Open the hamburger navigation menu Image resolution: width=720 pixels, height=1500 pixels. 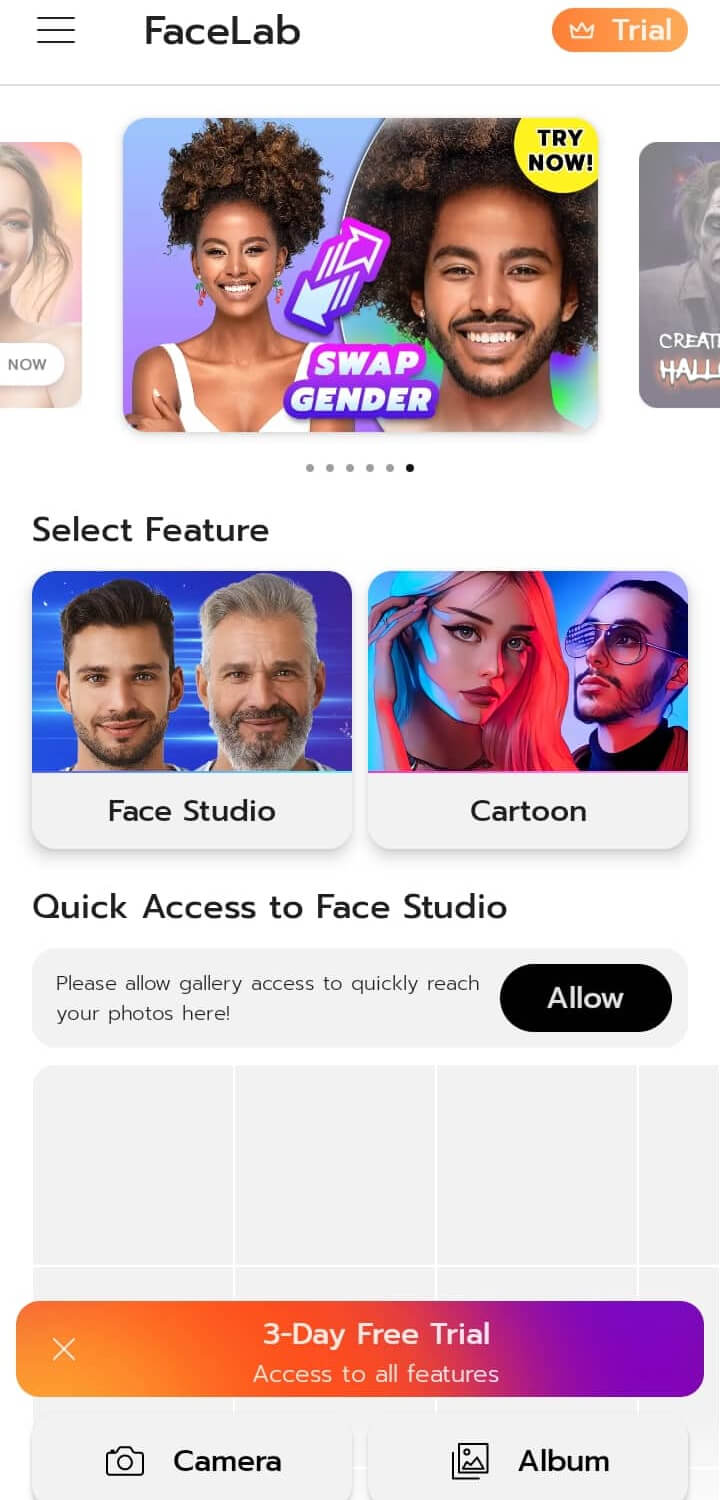click(55, 30)
